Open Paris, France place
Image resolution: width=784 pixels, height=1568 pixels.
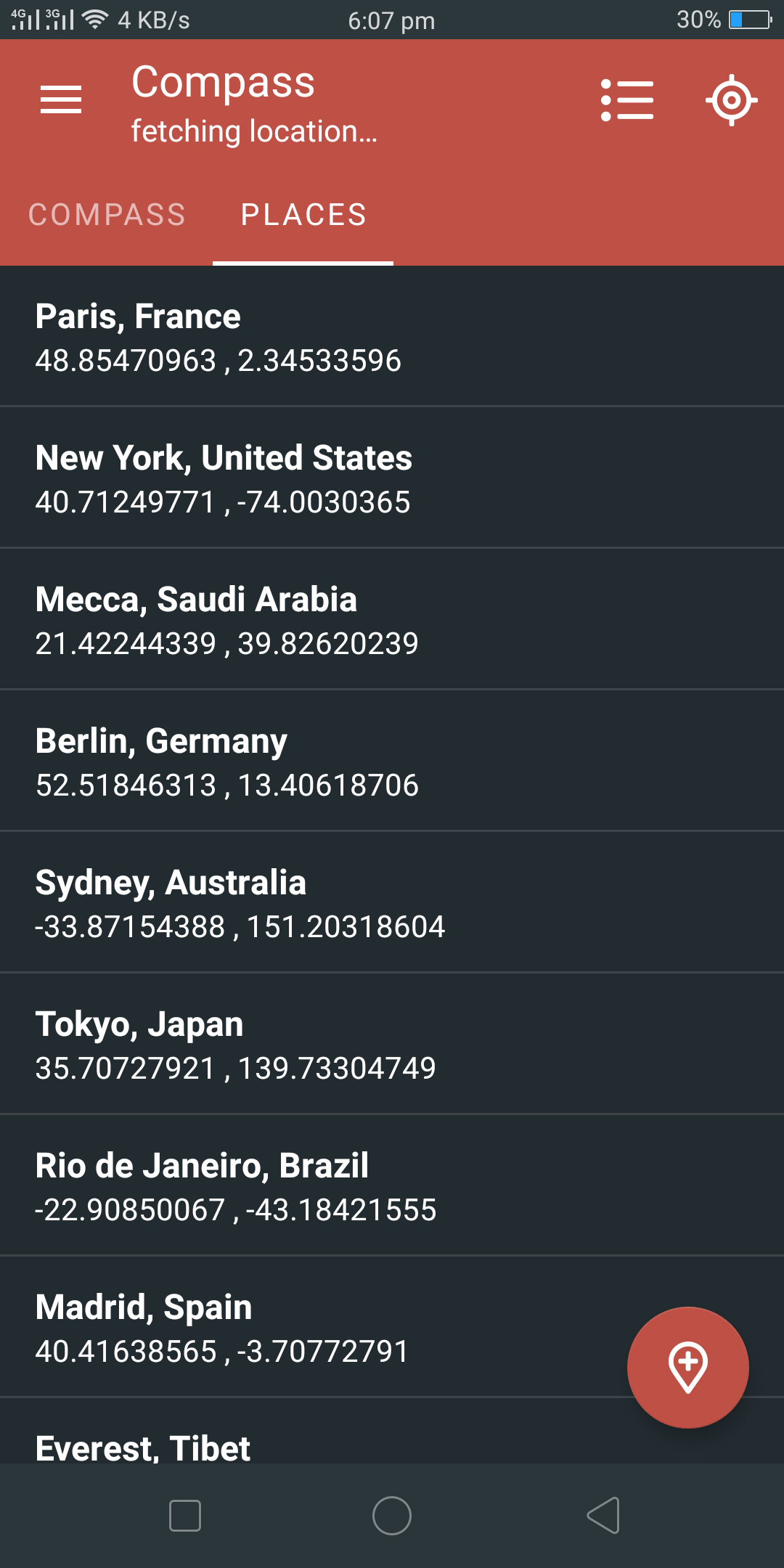pos(392,337)
